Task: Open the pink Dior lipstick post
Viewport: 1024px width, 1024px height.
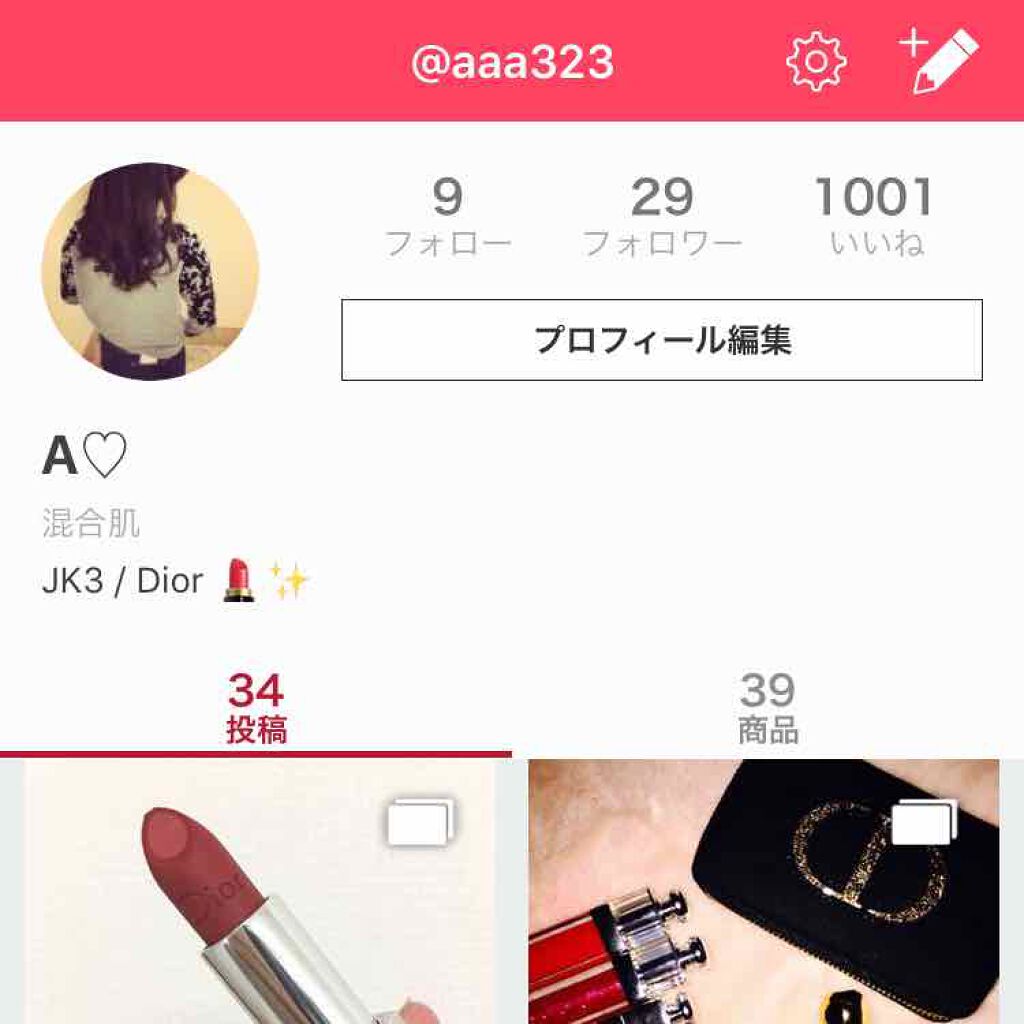Action: 260,890
